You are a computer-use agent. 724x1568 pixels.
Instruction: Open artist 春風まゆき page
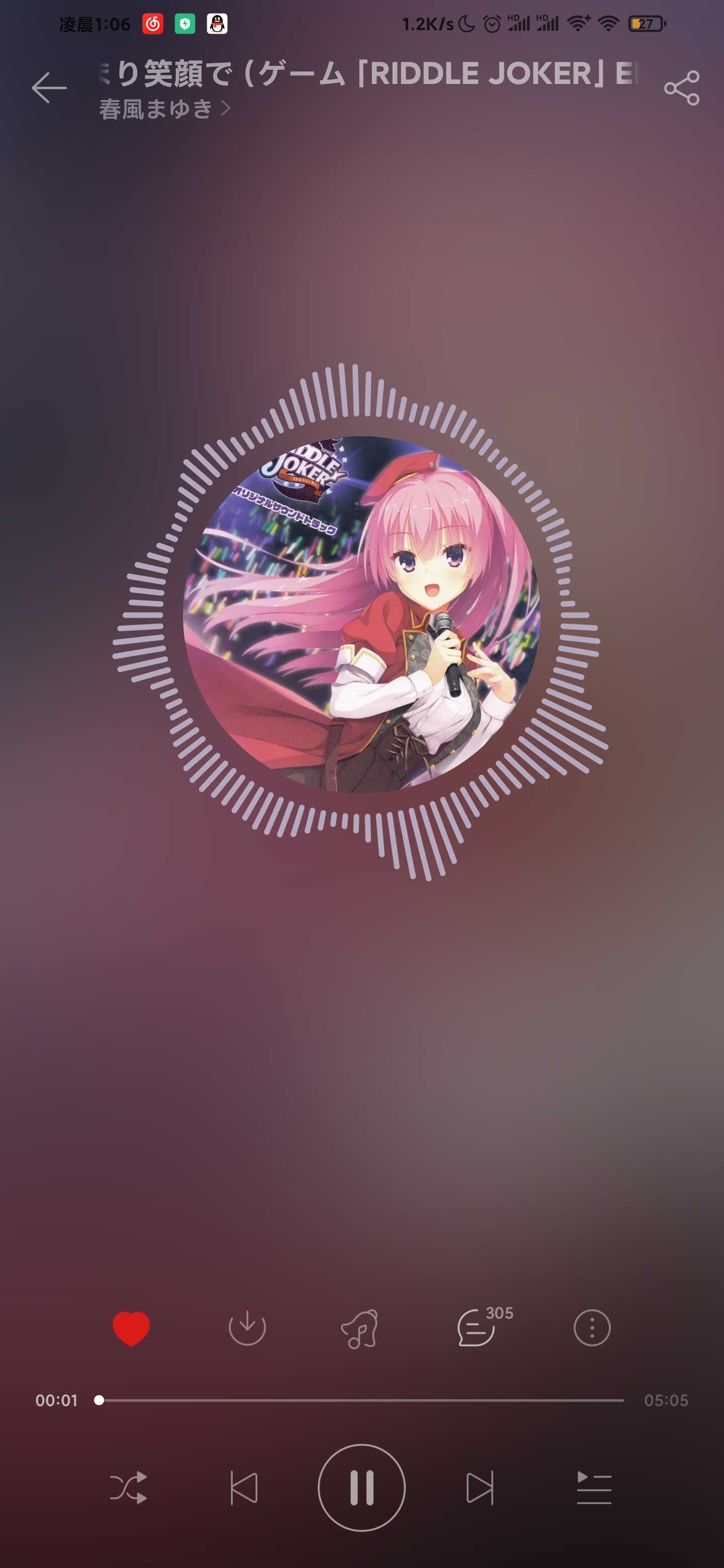164,109
